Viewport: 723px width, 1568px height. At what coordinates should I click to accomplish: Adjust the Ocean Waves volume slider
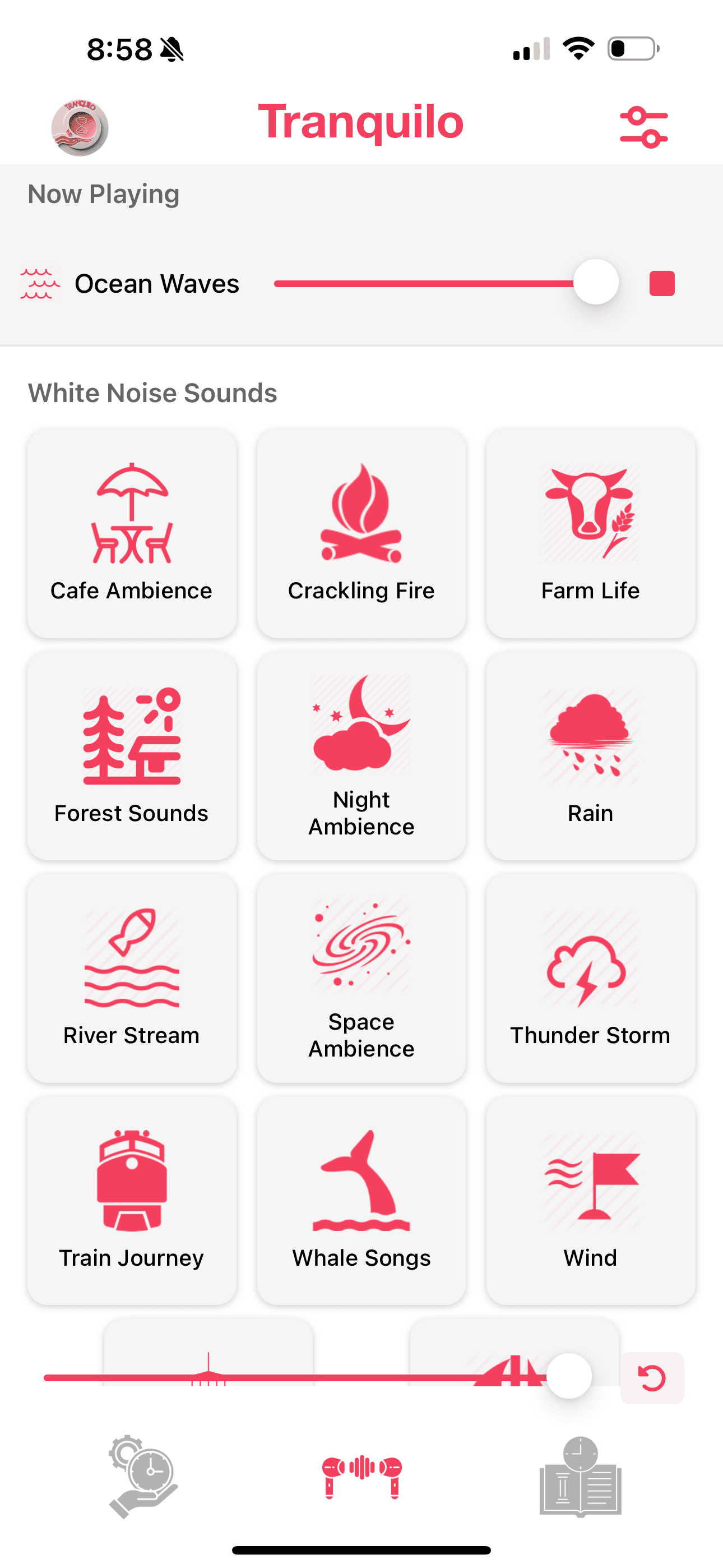click(x=595, y=283)
